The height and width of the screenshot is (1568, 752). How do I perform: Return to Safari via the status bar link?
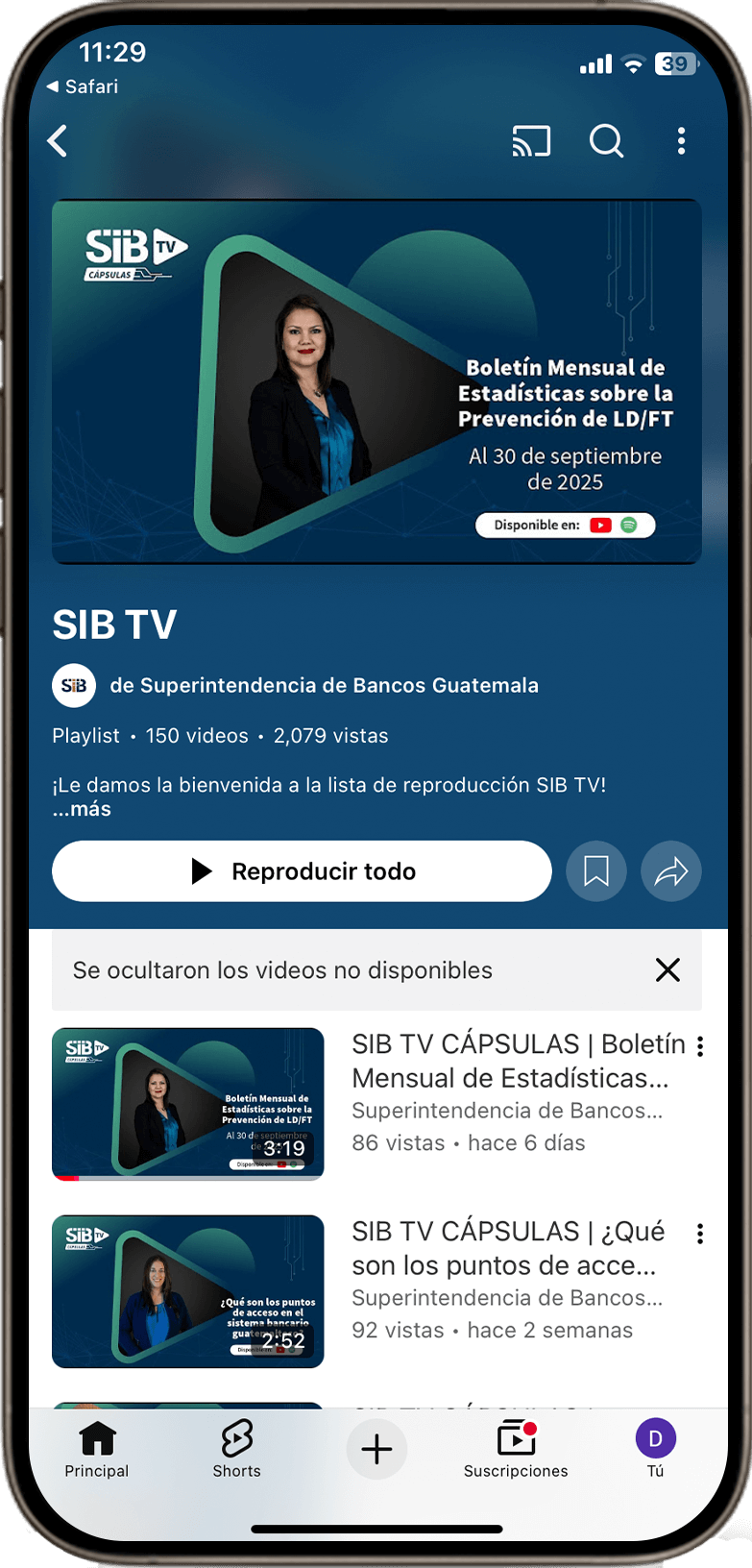click(83, 86)
